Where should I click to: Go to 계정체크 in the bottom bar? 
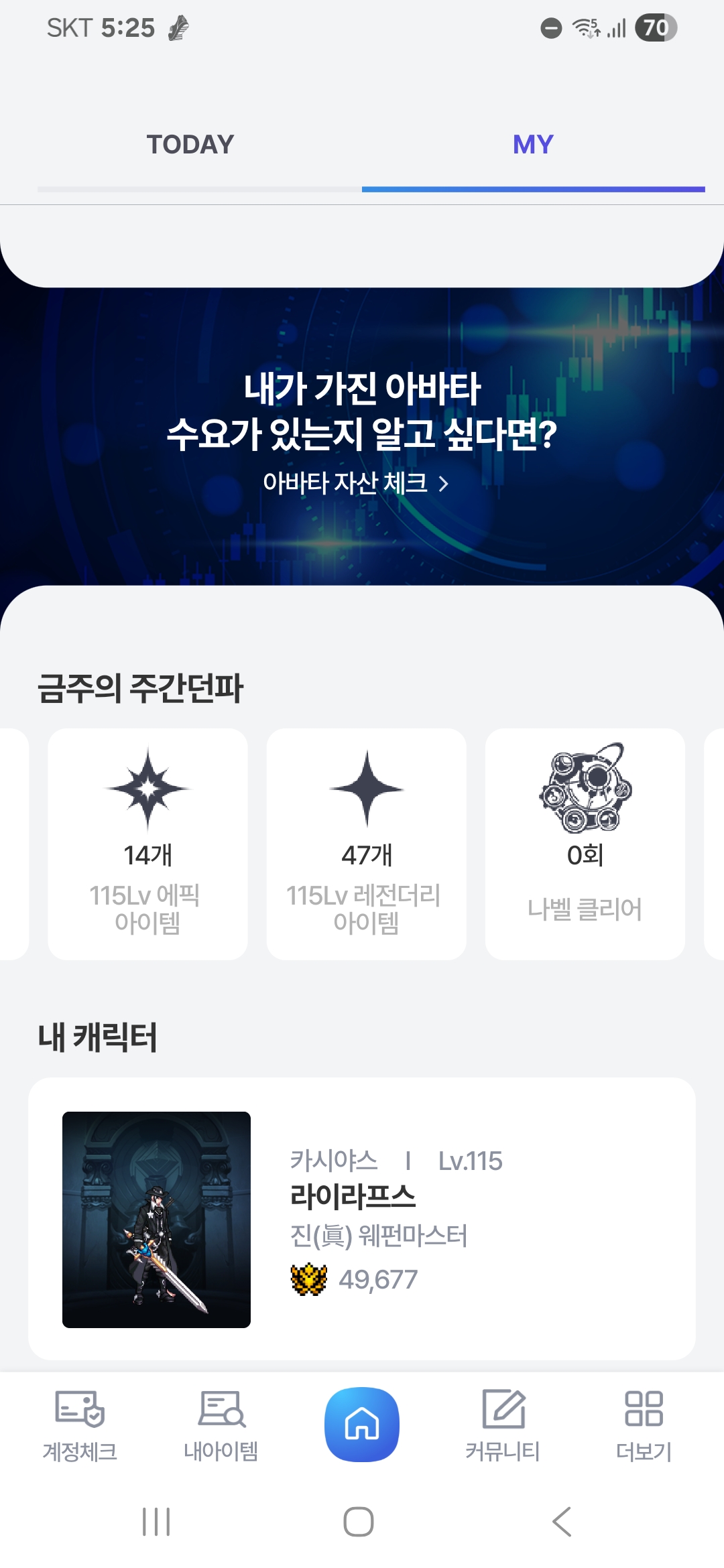point(80,1425)
